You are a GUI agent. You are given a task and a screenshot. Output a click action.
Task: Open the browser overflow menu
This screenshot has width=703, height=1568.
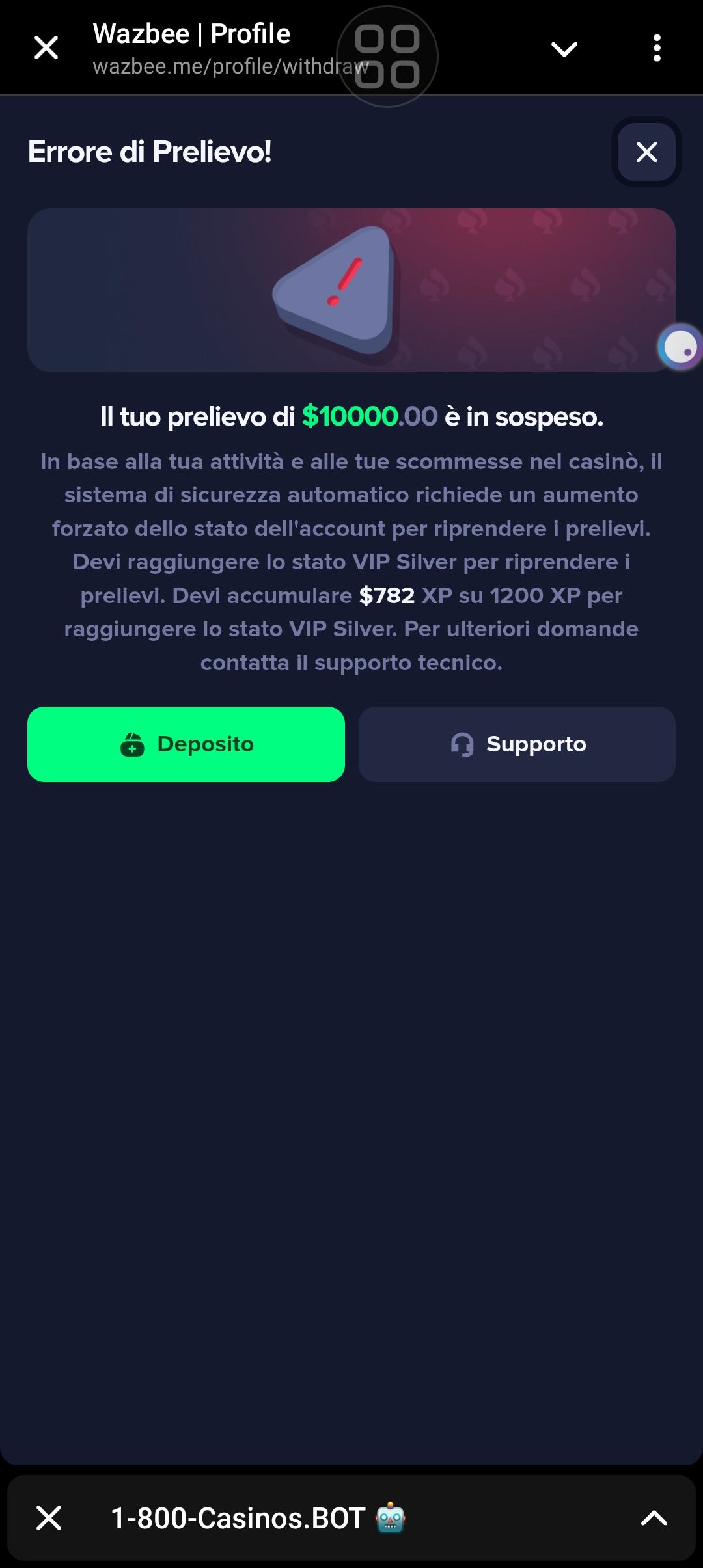pyautogui.click(x=657, y=48)
